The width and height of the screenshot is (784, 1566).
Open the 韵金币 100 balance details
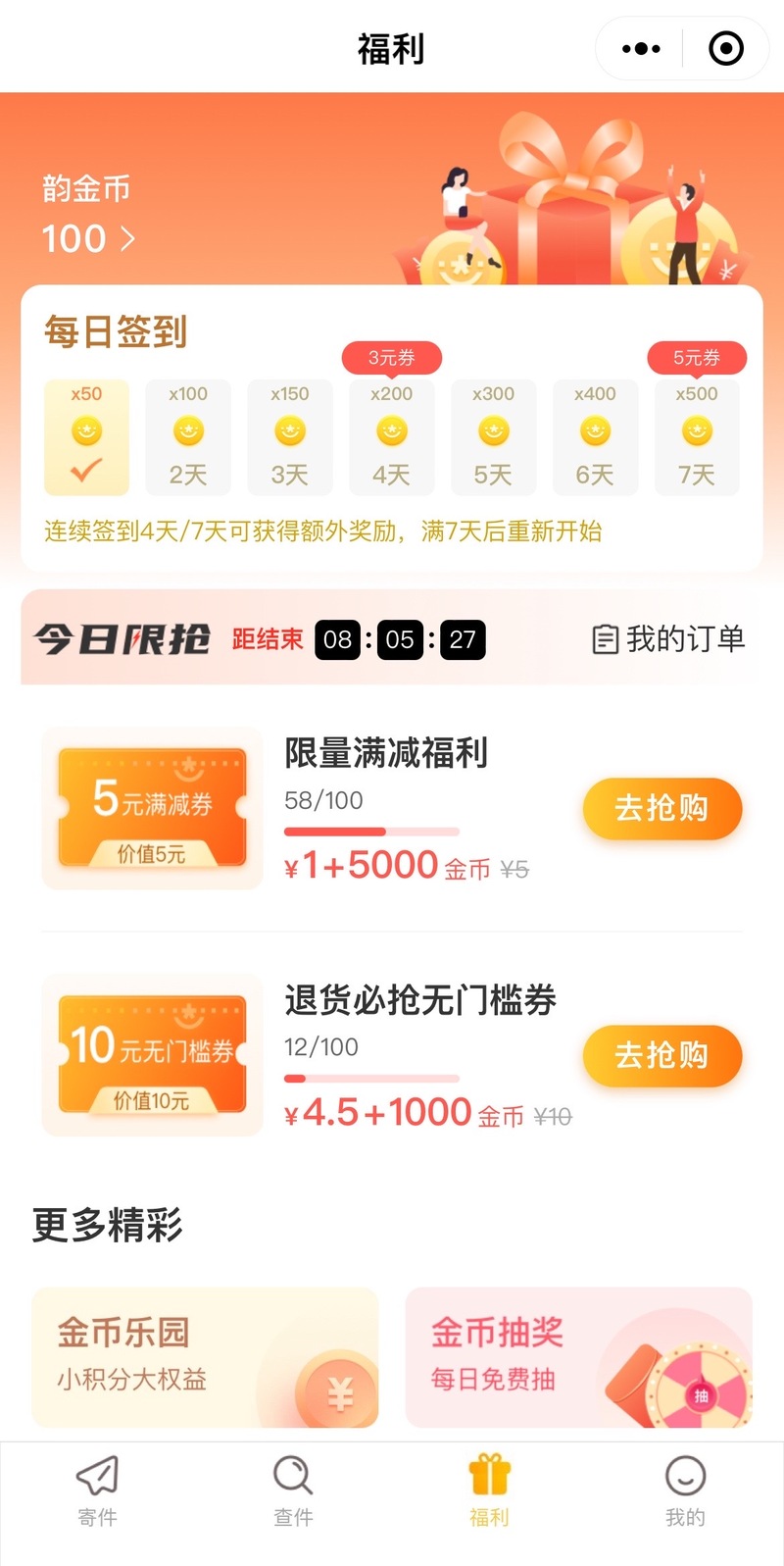(88, 238)
